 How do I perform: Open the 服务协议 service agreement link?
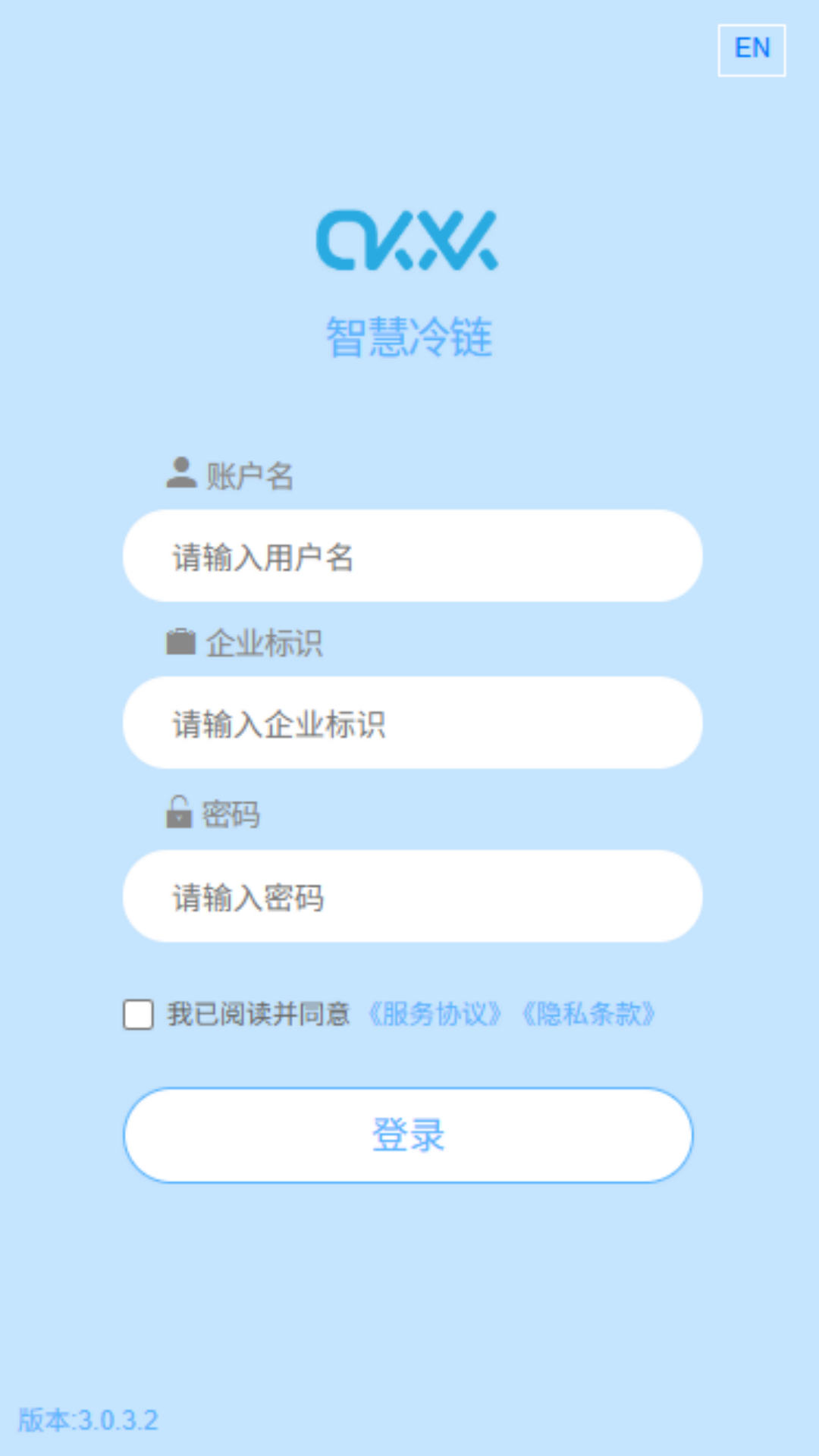[435, 1014]
